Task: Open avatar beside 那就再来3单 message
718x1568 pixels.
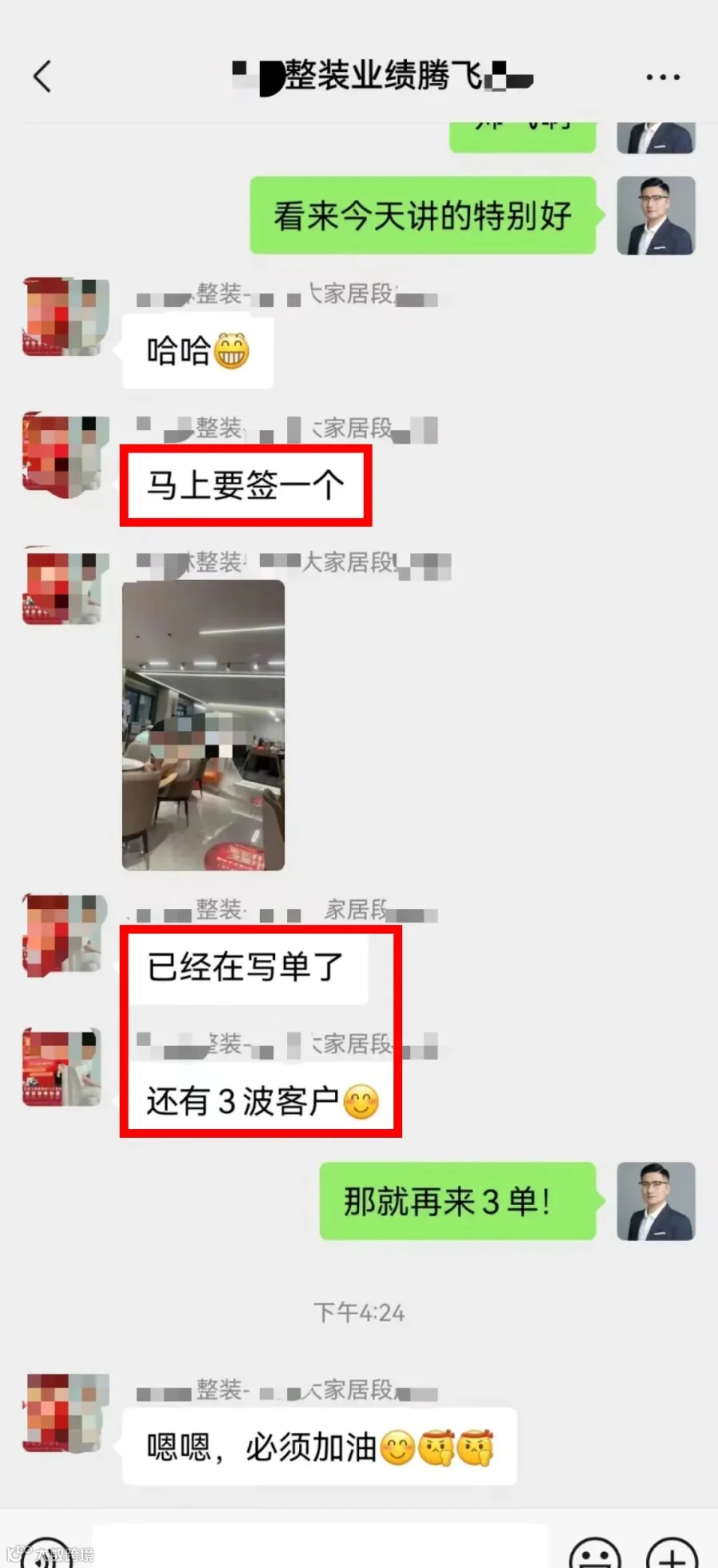Action: 656,1201
